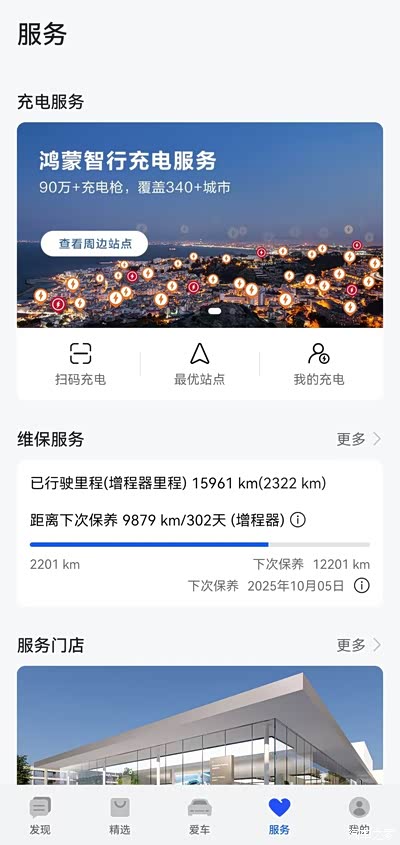Image resolution: width=400 pixels, height=845 pixels.
Task: Open 最优站点 best station finder
Action: pos(199,364)
